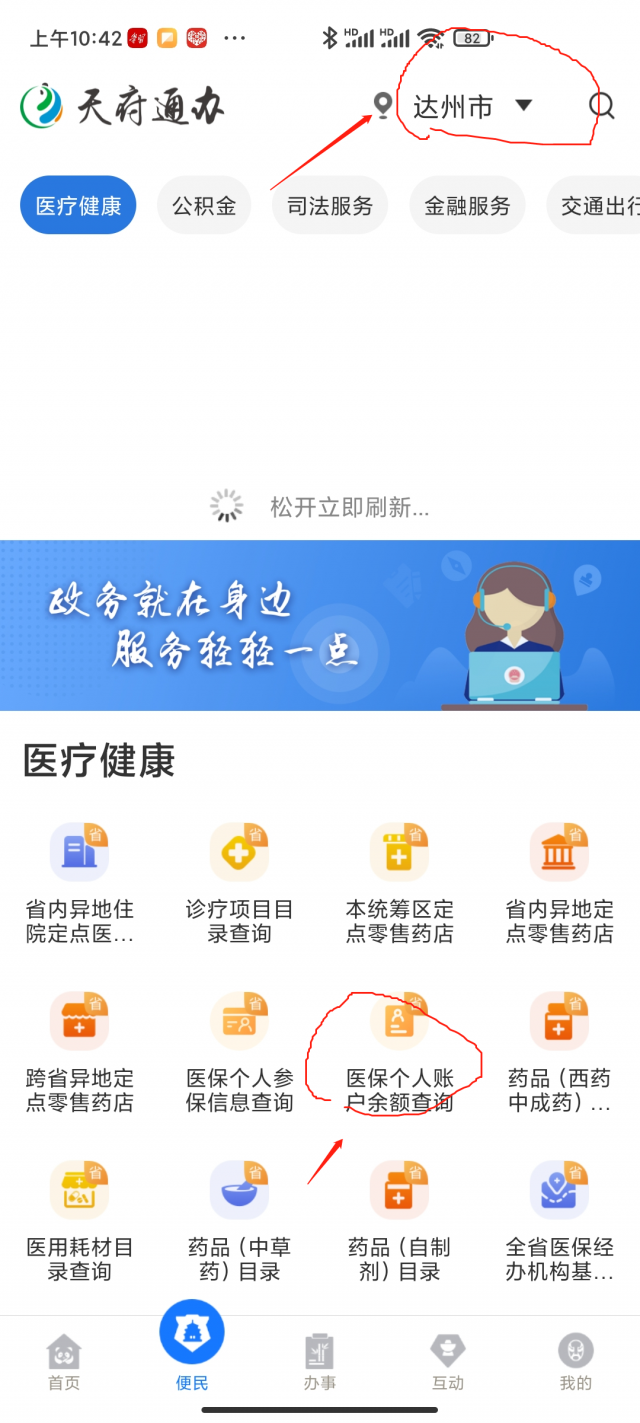Screen dimensions: 640x1423
Task: Open the search magnifier icon
Action: pos(601,105)
